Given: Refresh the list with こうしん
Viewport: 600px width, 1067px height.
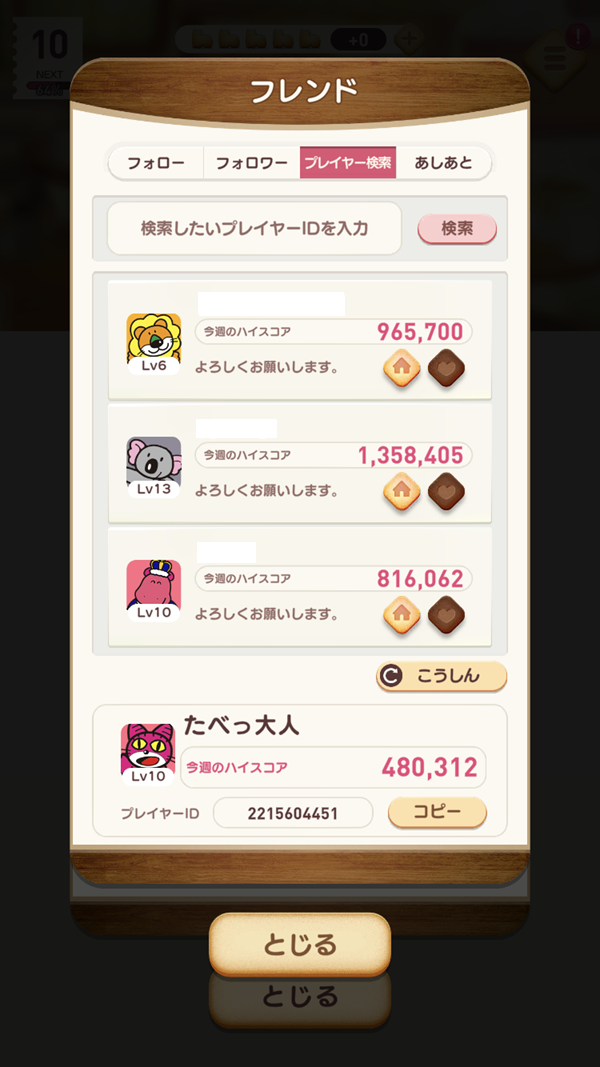Looking at the screenshot, I should (x=441, y=676).
